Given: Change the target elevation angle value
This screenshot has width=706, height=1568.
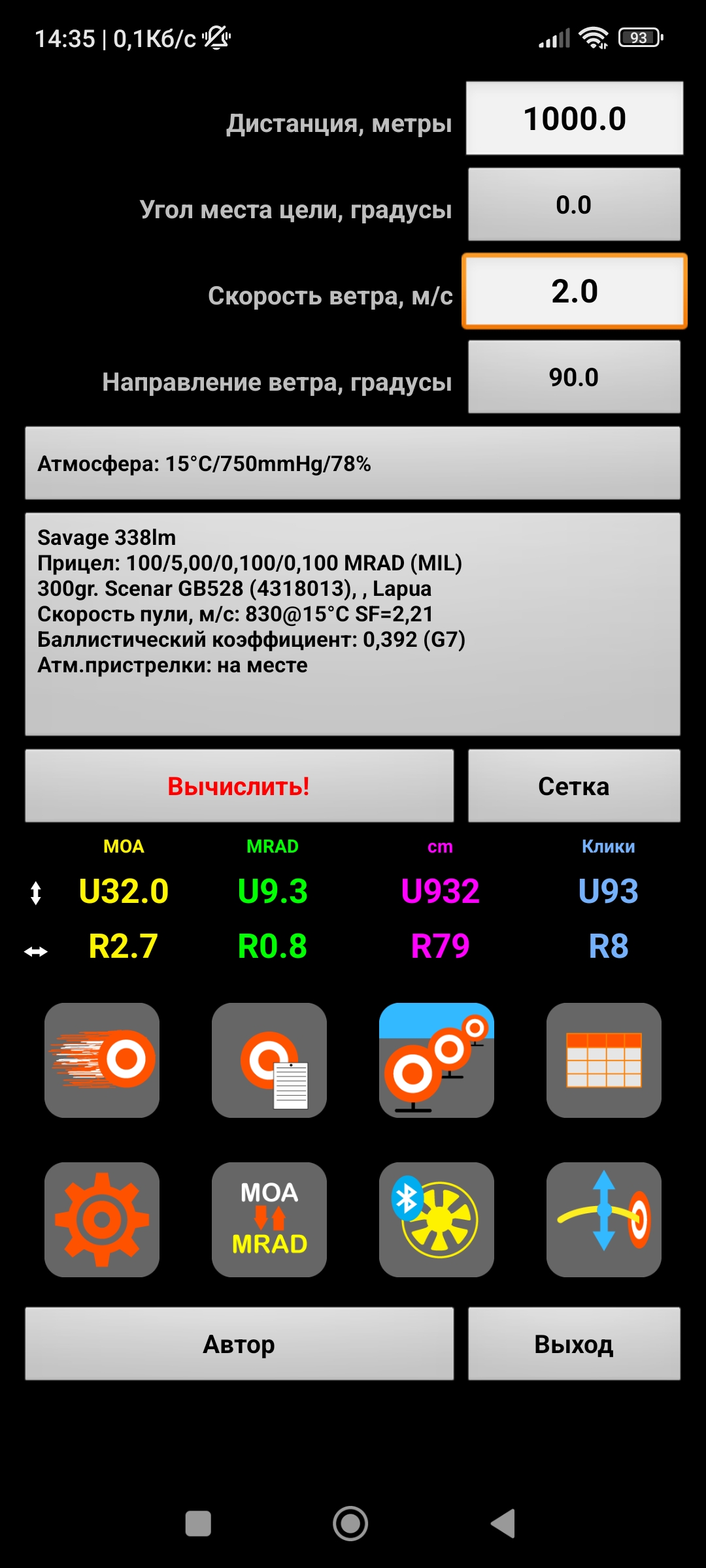Looking at the screenshot, I should (574, 204).
